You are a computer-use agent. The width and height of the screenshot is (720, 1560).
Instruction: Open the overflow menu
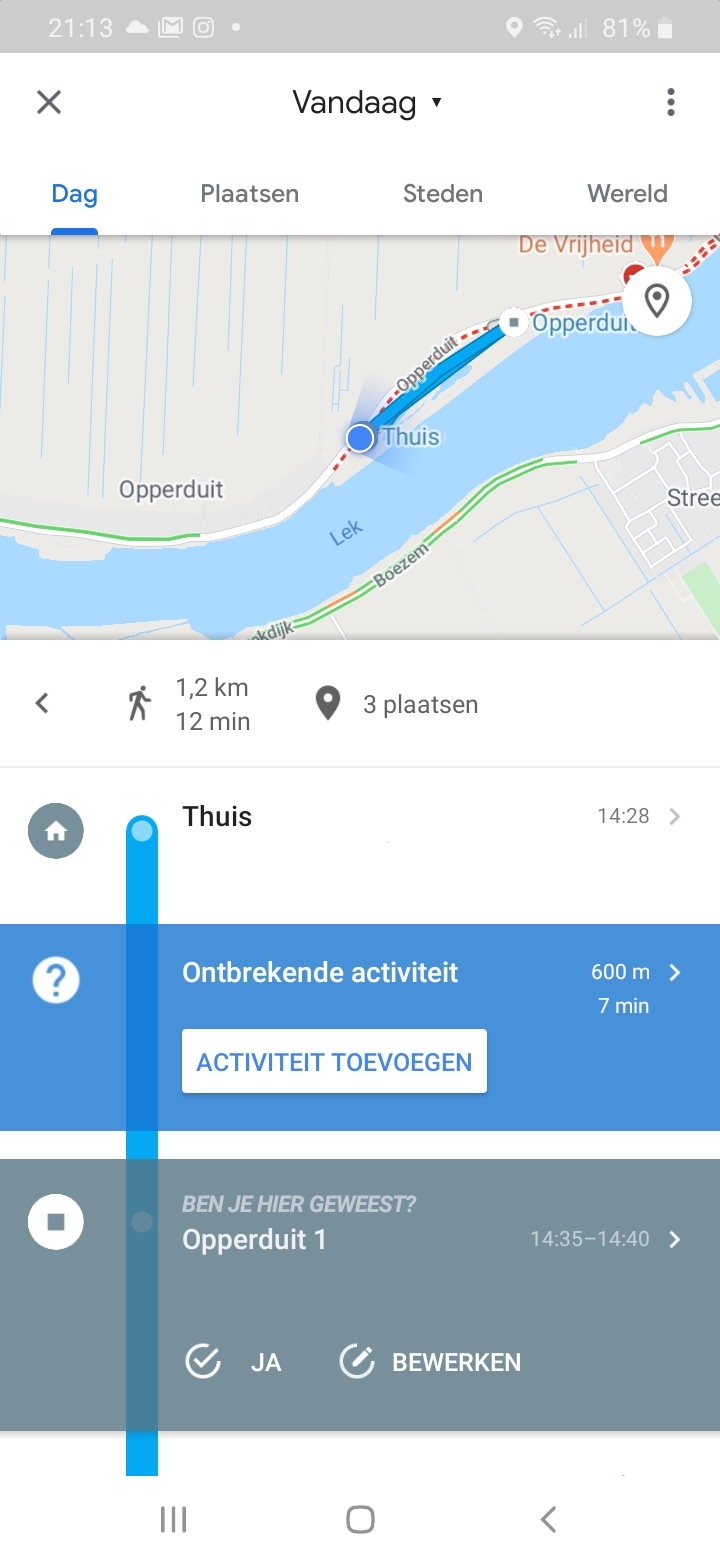[670, 102]
